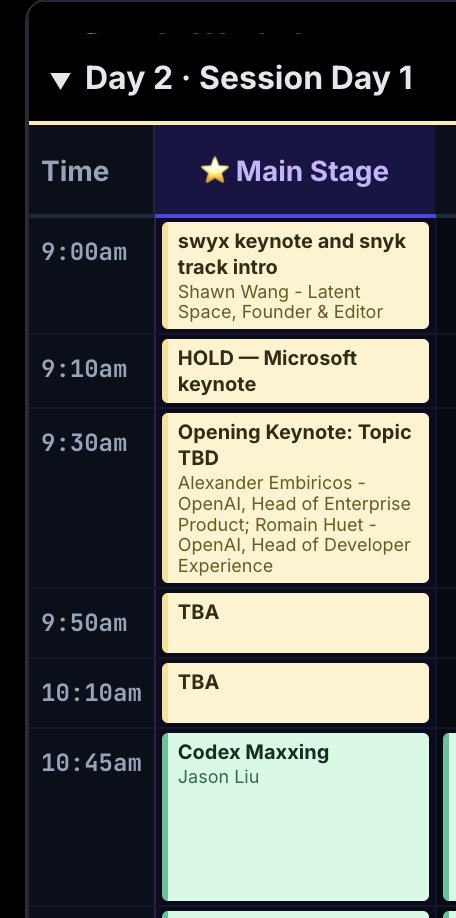Open the Codex Maxxing session by Jason Liu

tap(295, 817)
